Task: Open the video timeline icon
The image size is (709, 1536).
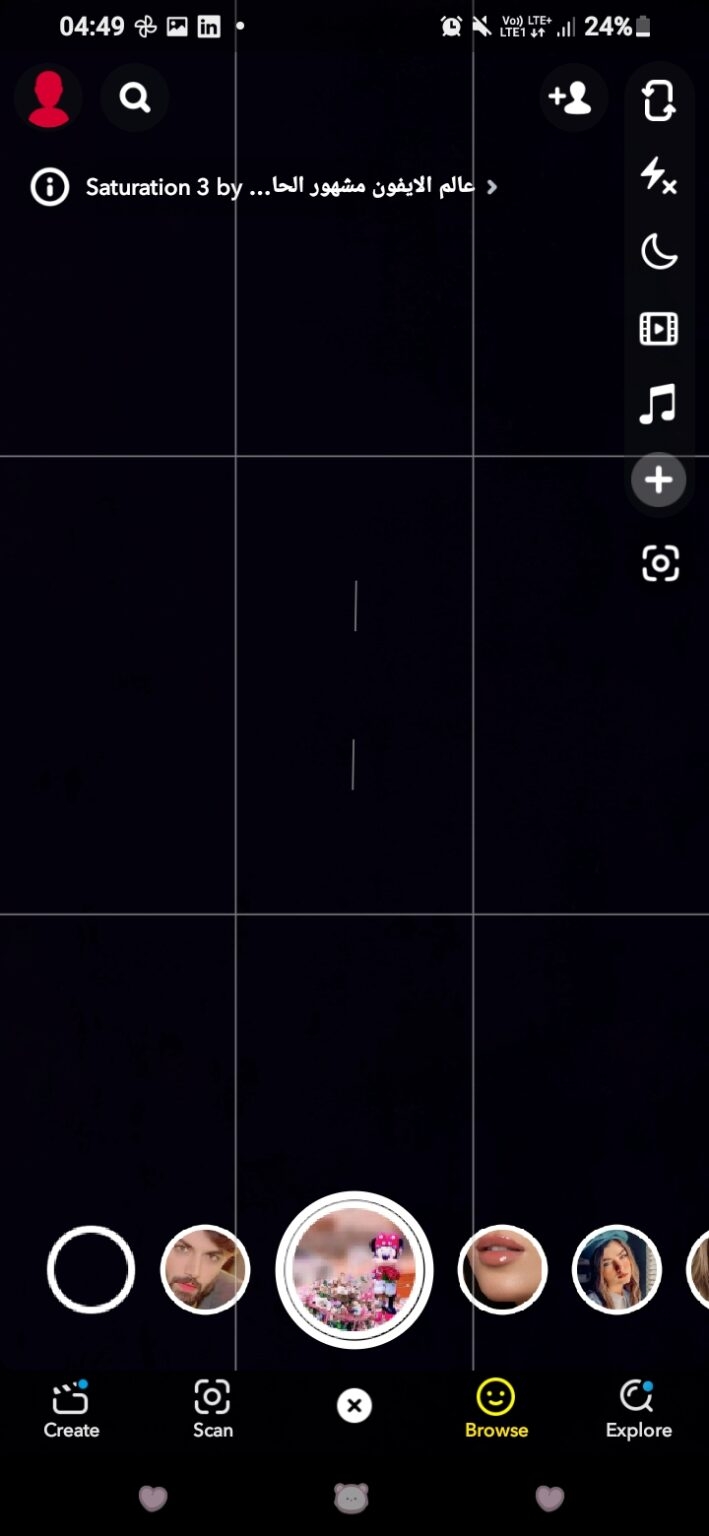Action: 659,328
